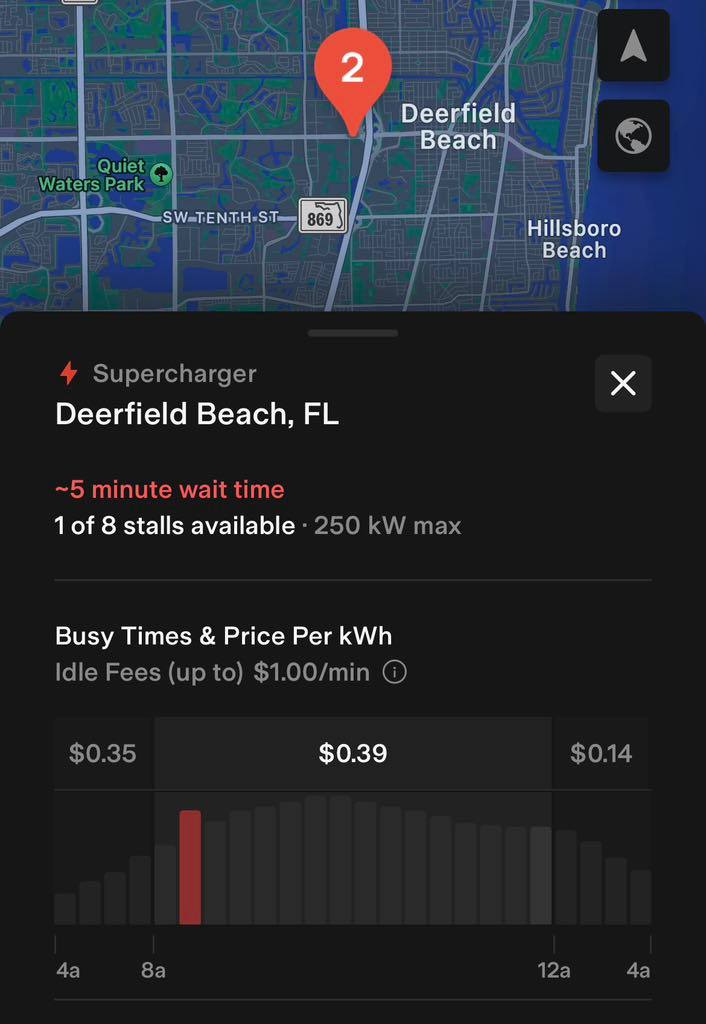
Task: Tap the sheet's drag handle
Action: coord(353,333)
